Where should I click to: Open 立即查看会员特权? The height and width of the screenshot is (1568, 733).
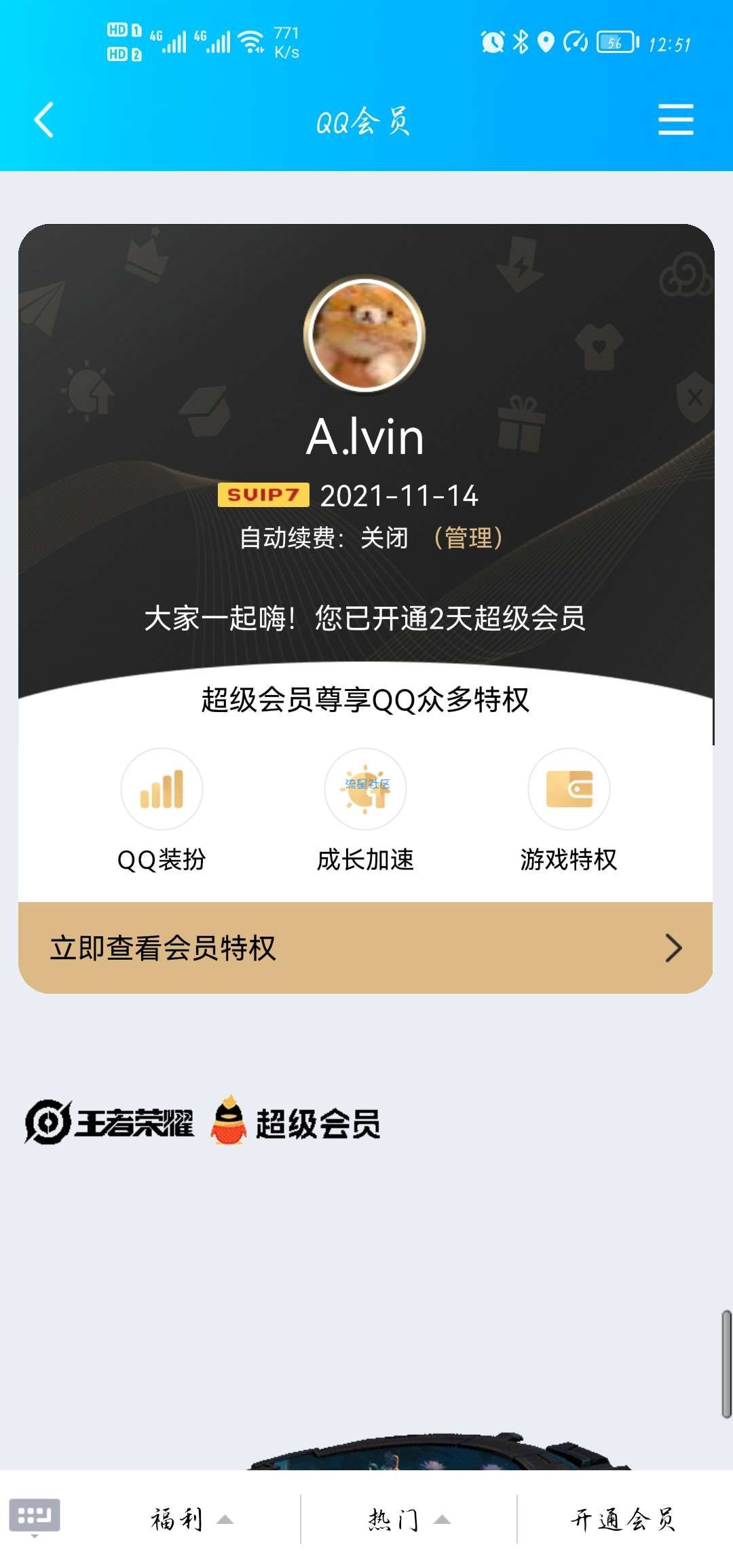click(365, 948)
